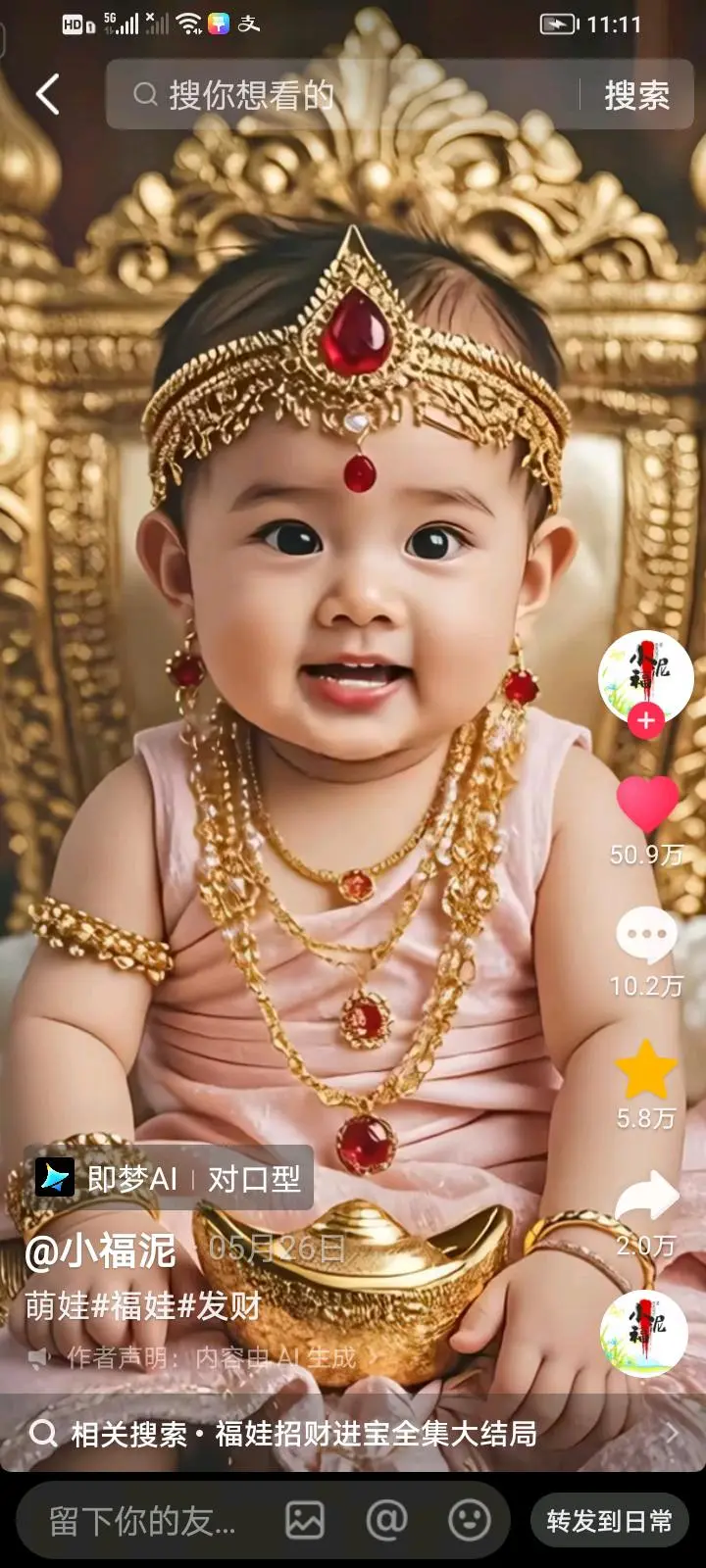Screen dimensions: 706x1568
Task: Open the 即梦AI 对口型 tag
Action: (x=169, y=1178)
